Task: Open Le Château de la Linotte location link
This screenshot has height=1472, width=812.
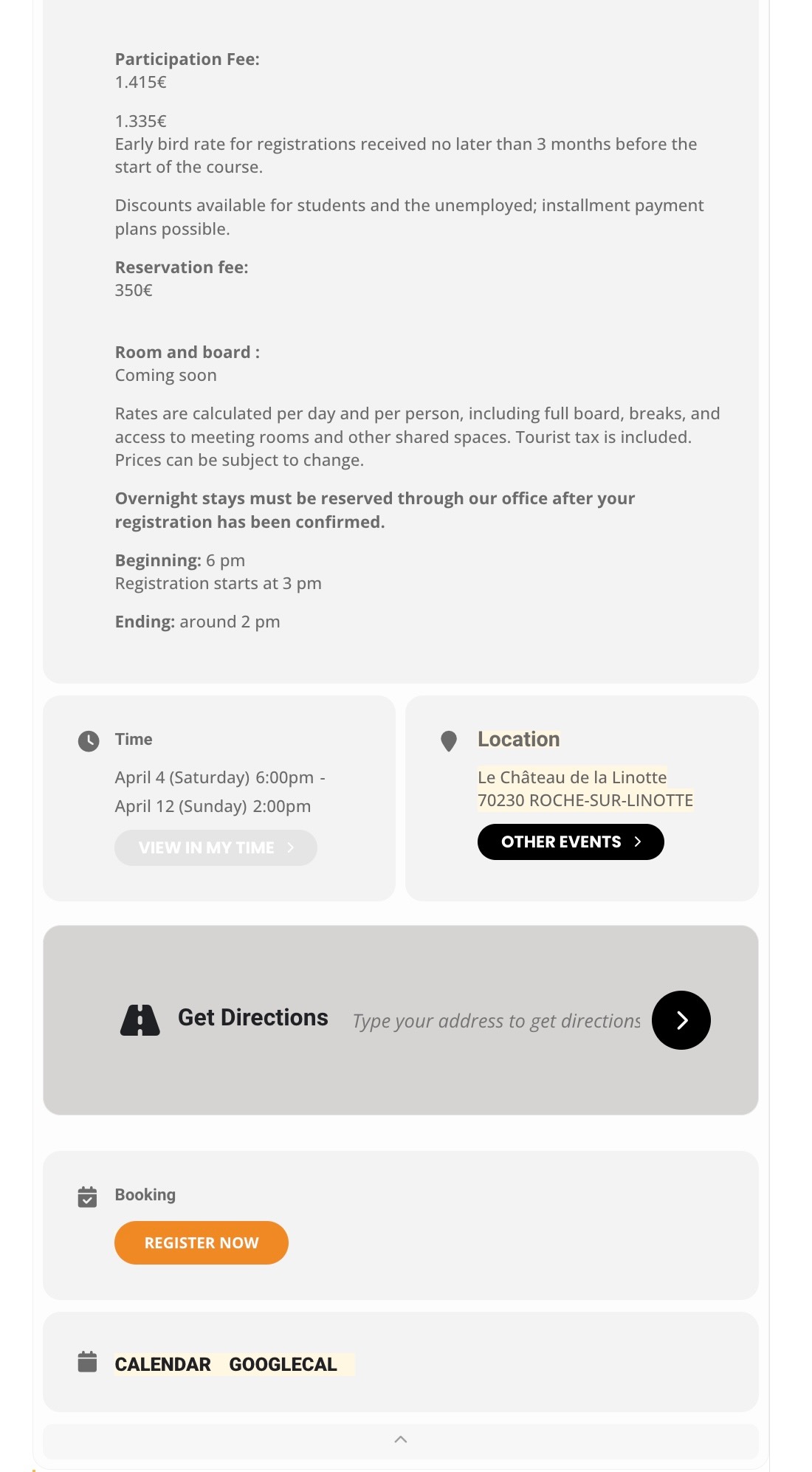Action: 572,777
